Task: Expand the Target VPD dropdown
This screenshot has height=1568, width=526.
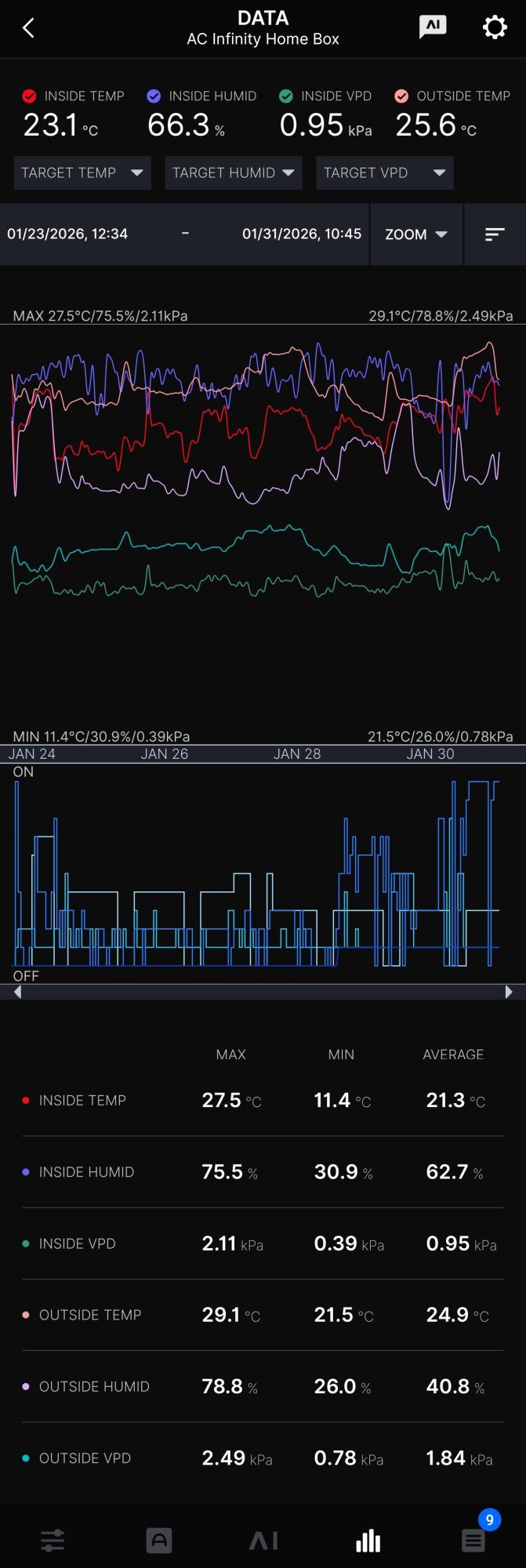Action: (384, 172)
